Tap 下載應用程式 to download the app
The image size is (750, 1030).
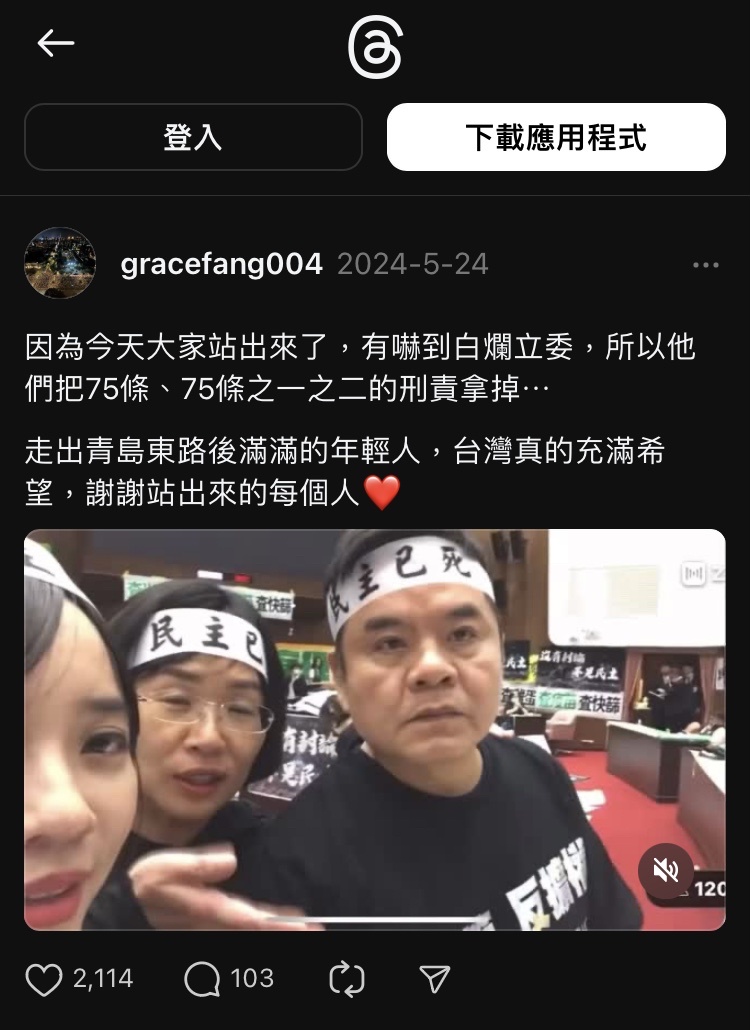556,137
